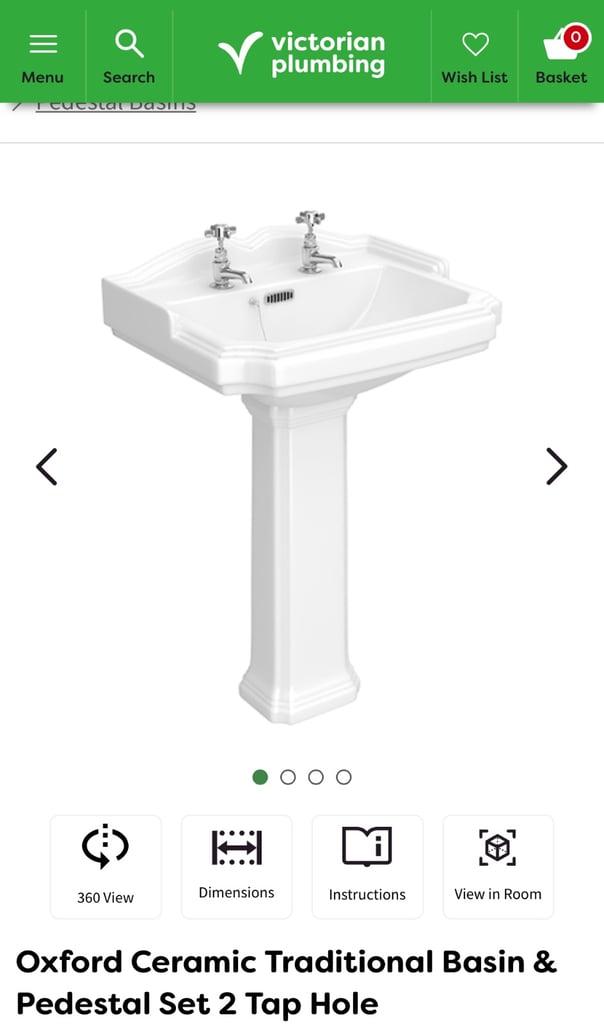The height and width of the screenshot is (1024, 604).
Task: Start View in Room
Action: pyautogui.click(x=498, y=867)
